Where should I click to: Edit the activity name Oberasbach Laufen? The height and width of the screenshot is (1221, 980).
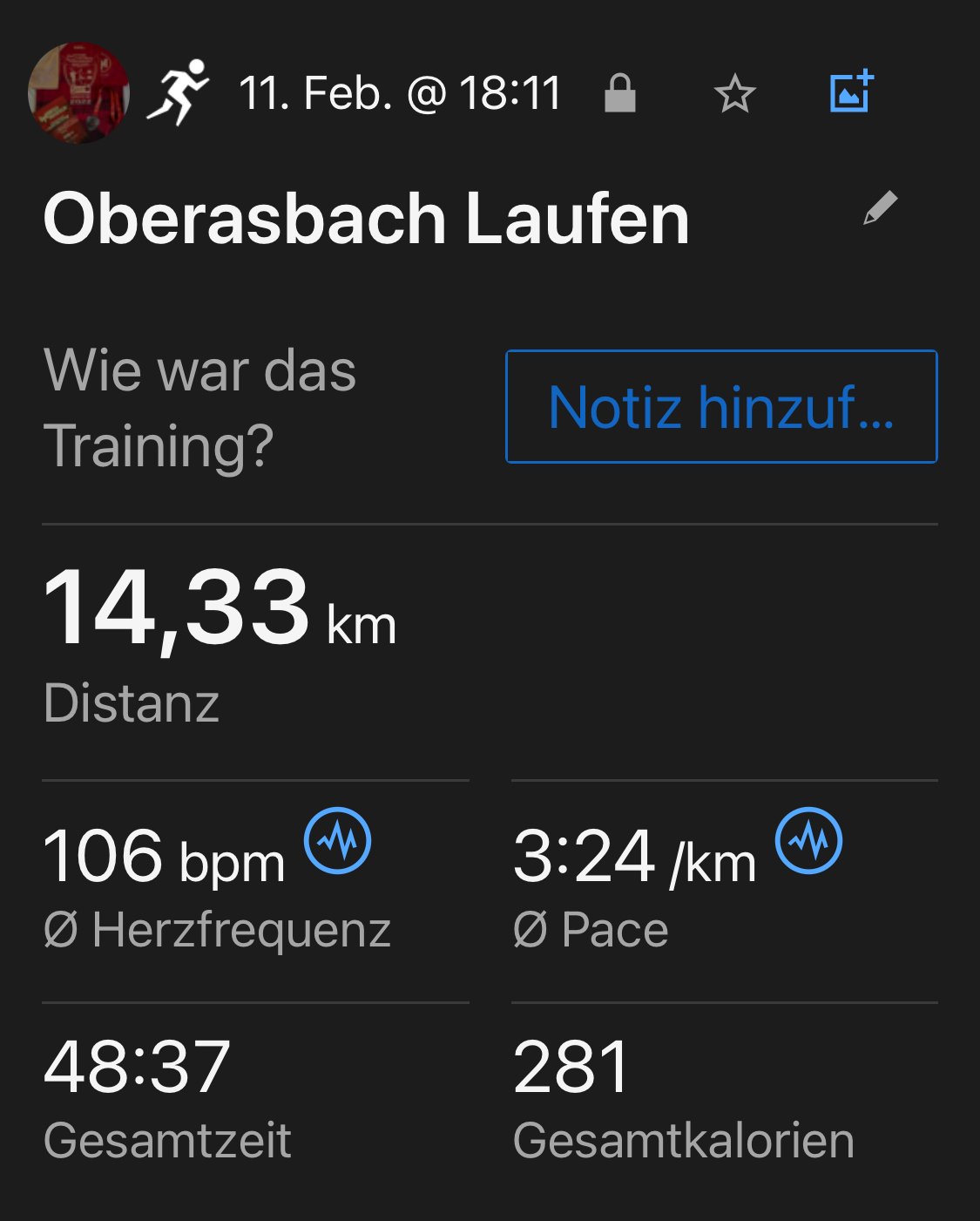880,208
